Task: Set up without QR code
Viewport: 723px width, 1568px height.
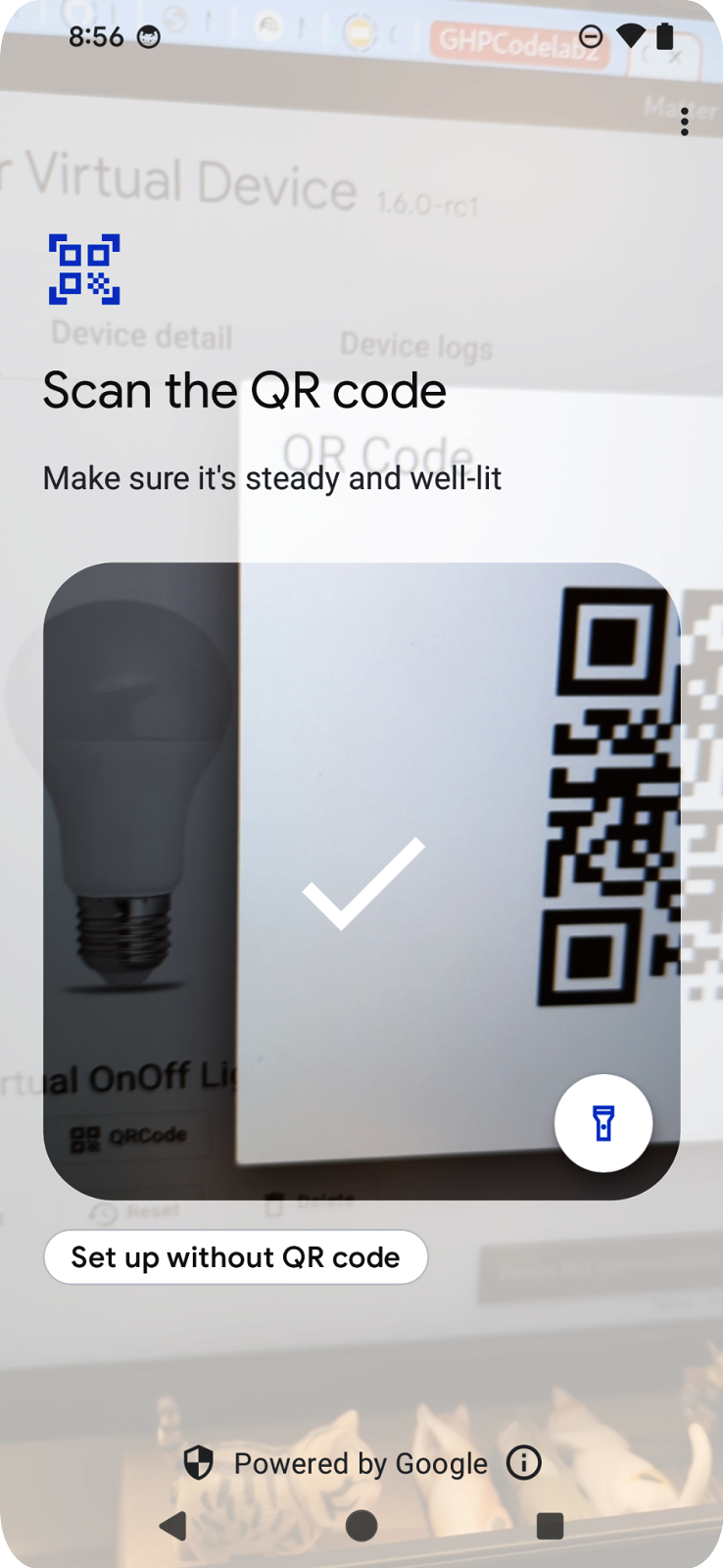Action: [235, 1257]
